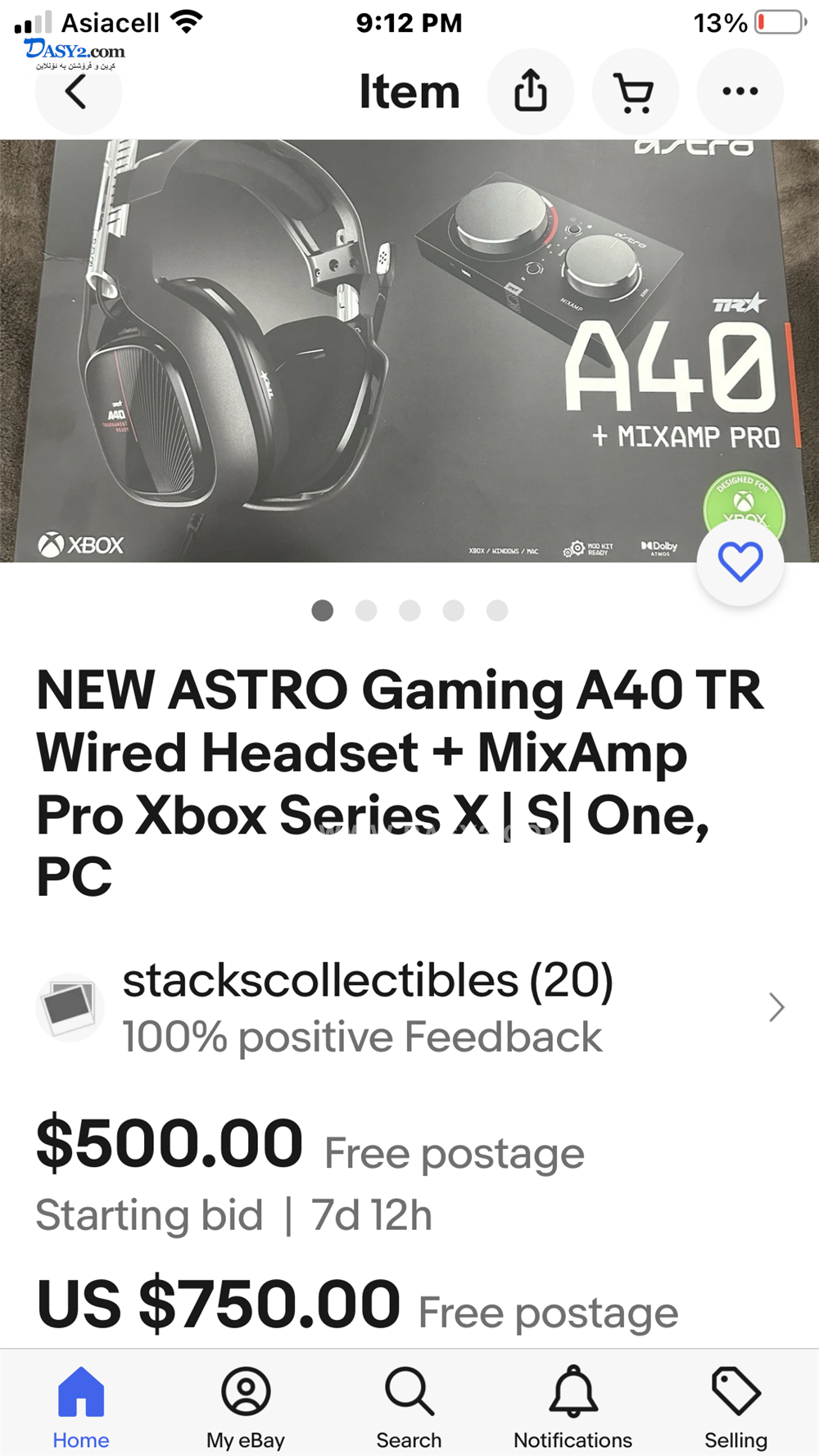Add the headset to watchlist with heart
This screenshot has height=1456, width=819.
740,562
